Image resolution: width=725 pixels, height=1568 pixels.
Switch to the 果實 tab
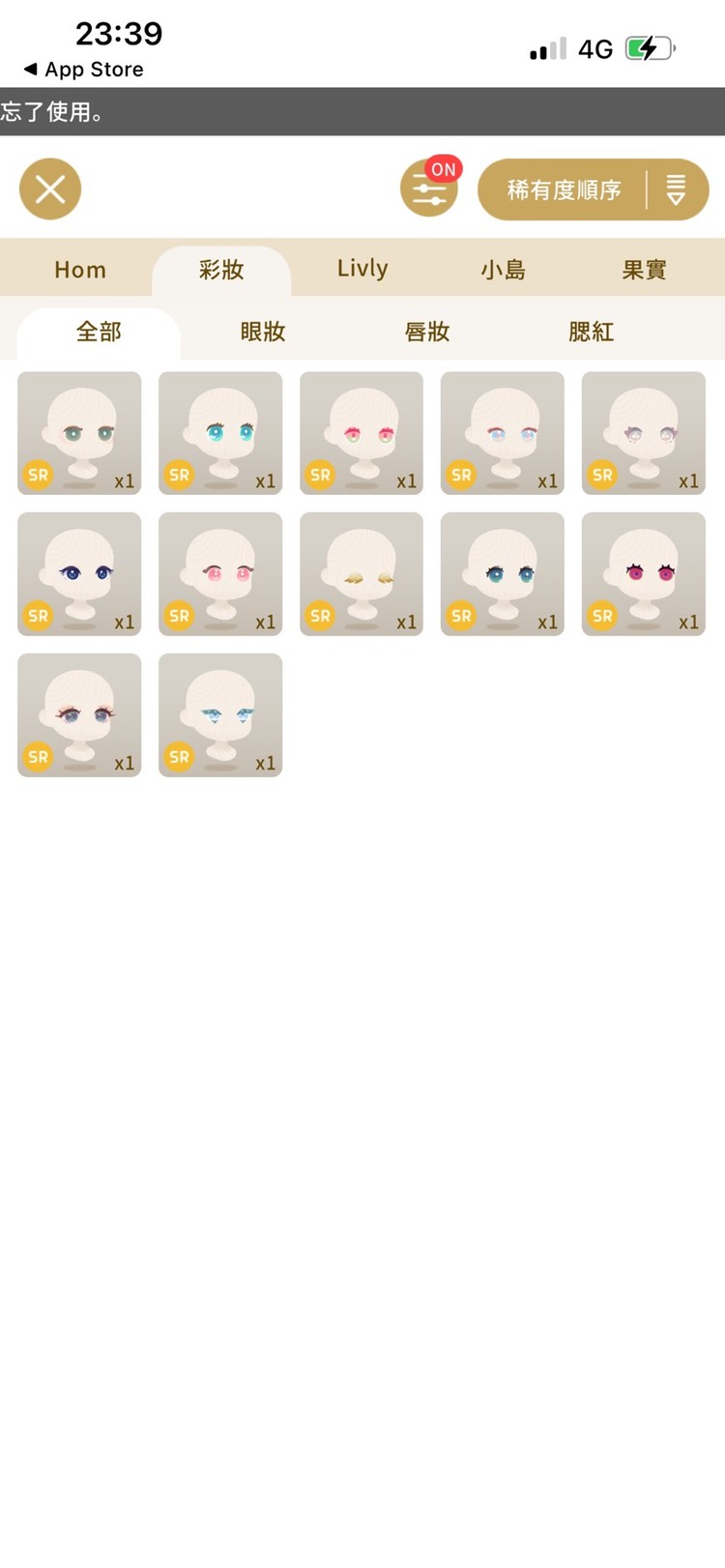tap(644, 270)
